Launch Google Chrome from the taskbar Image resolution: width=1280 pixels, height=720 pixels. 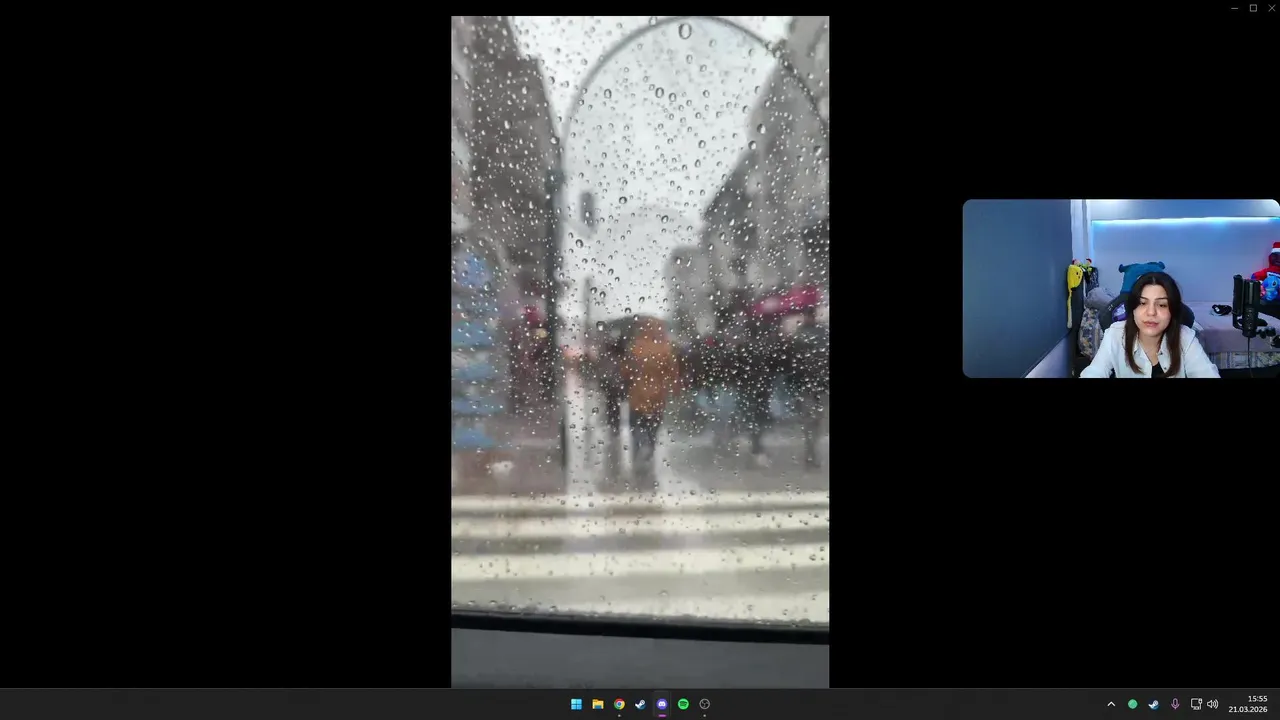pos(619,704)
